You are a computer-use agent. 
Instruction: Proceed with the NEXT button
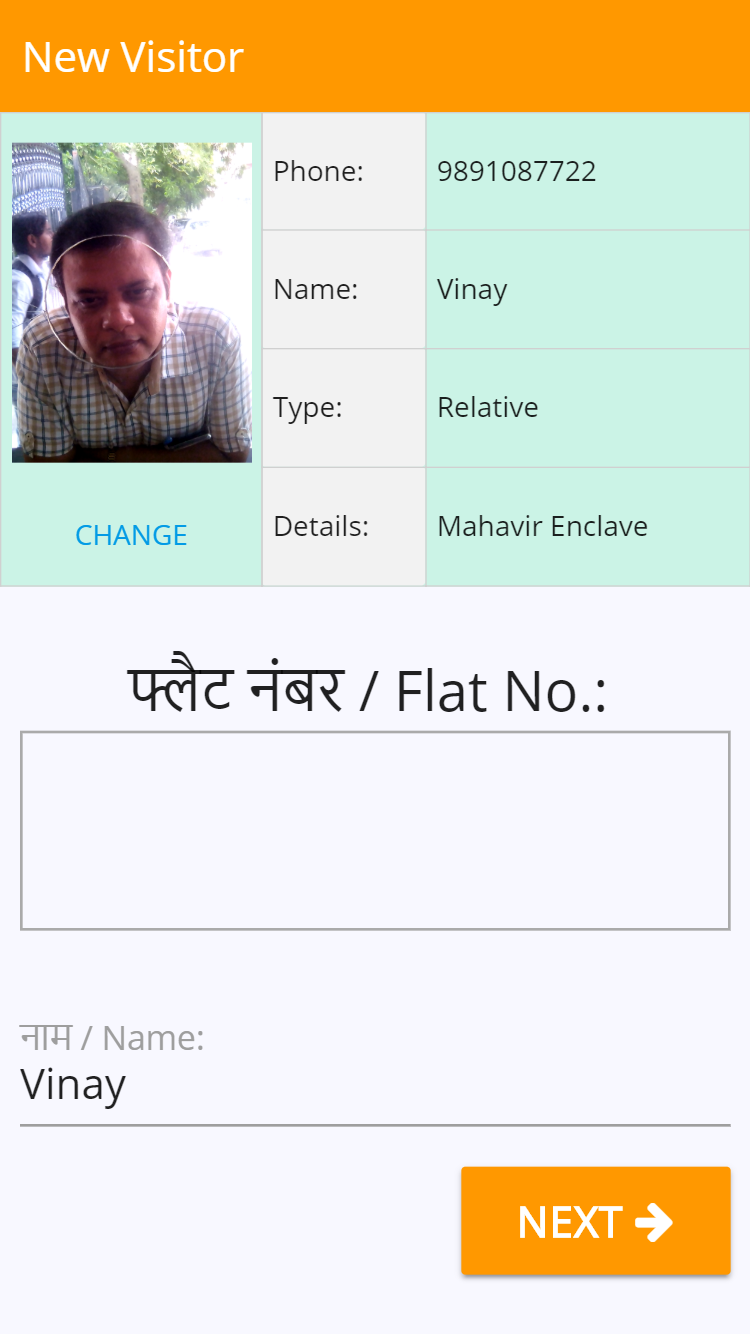click(x=595, y=1221)
